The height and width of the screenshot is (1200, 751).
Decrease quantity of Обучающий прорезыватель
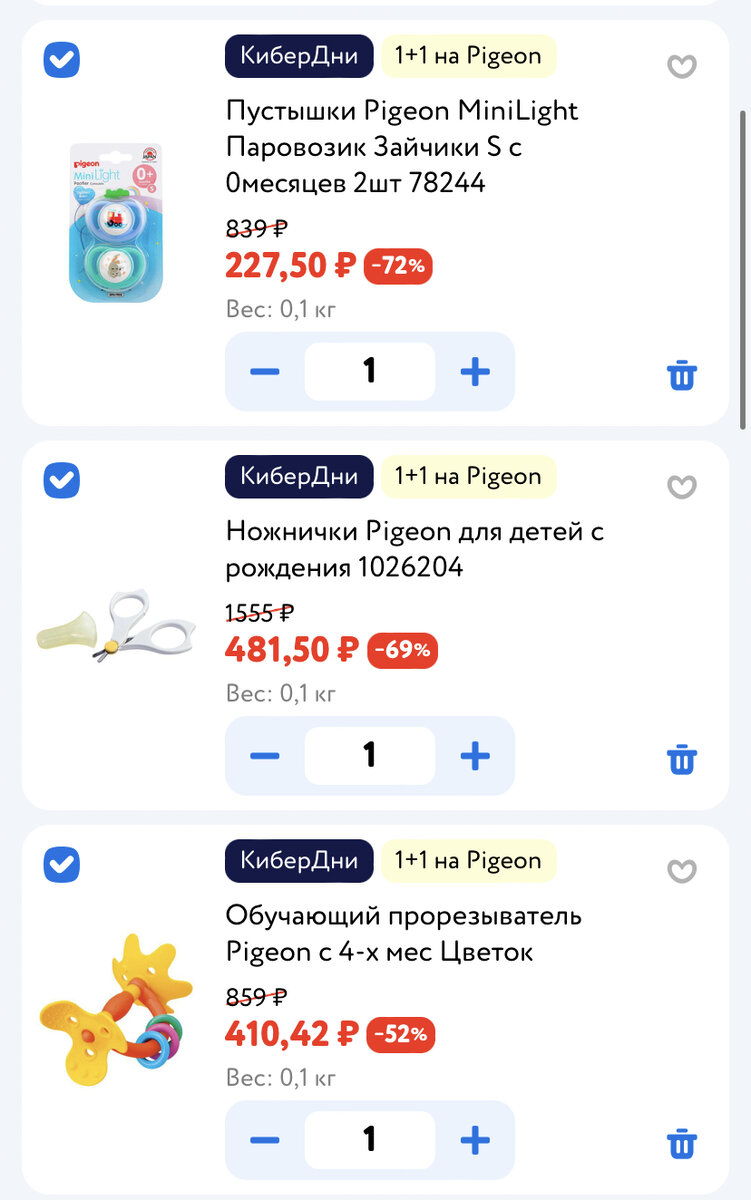tap(265, 1140)
